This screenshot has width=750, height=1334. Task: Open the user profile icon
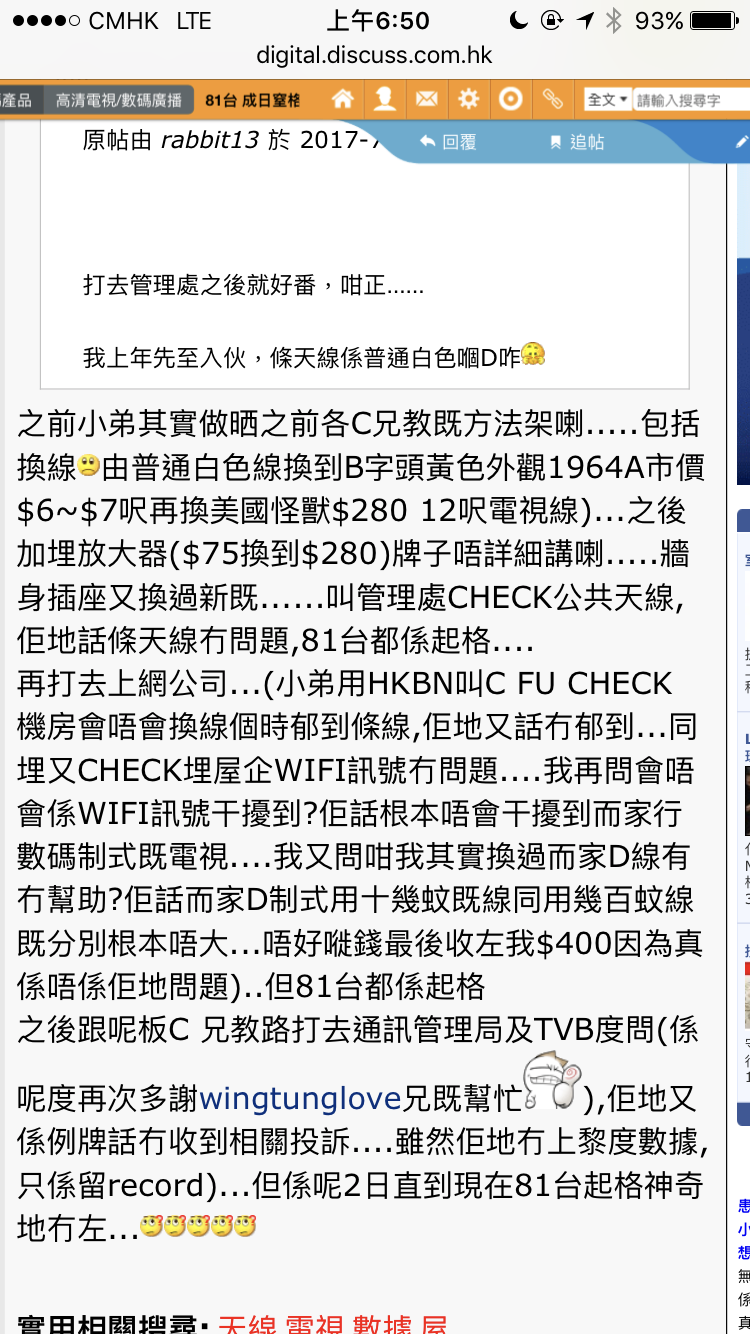384,99
